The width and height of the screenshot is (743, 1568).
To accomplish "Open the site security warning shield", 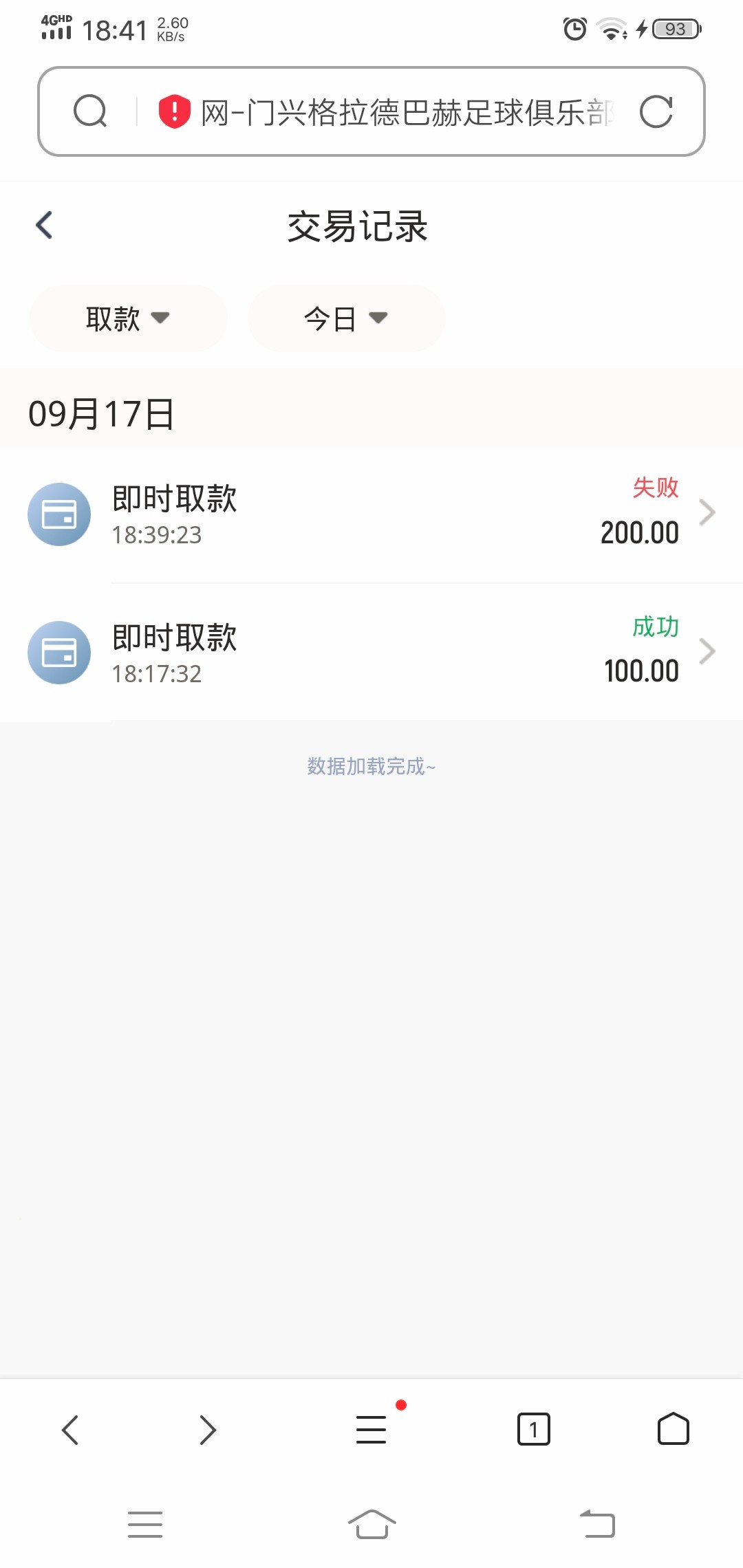I will [174, 111].
